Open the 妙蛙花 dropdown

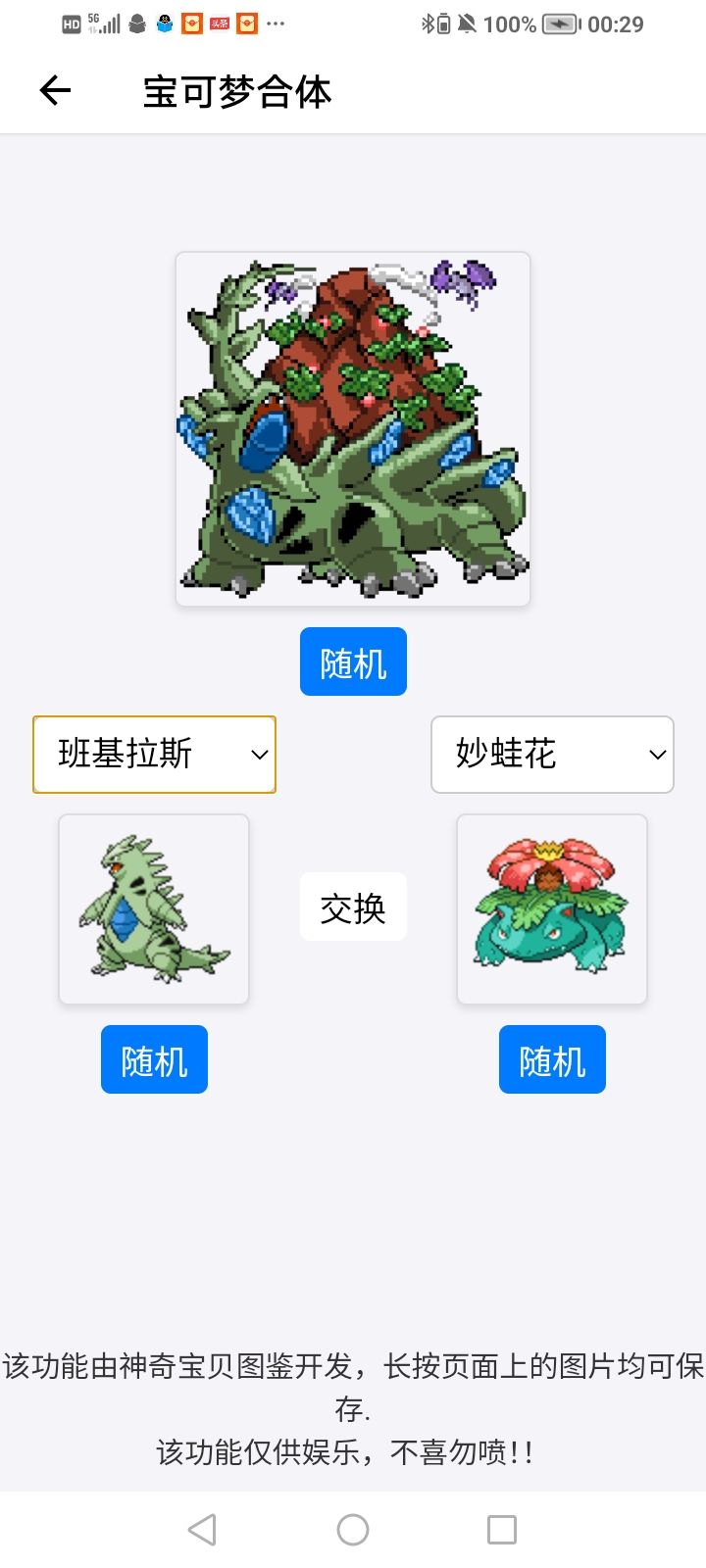(552, 755)
